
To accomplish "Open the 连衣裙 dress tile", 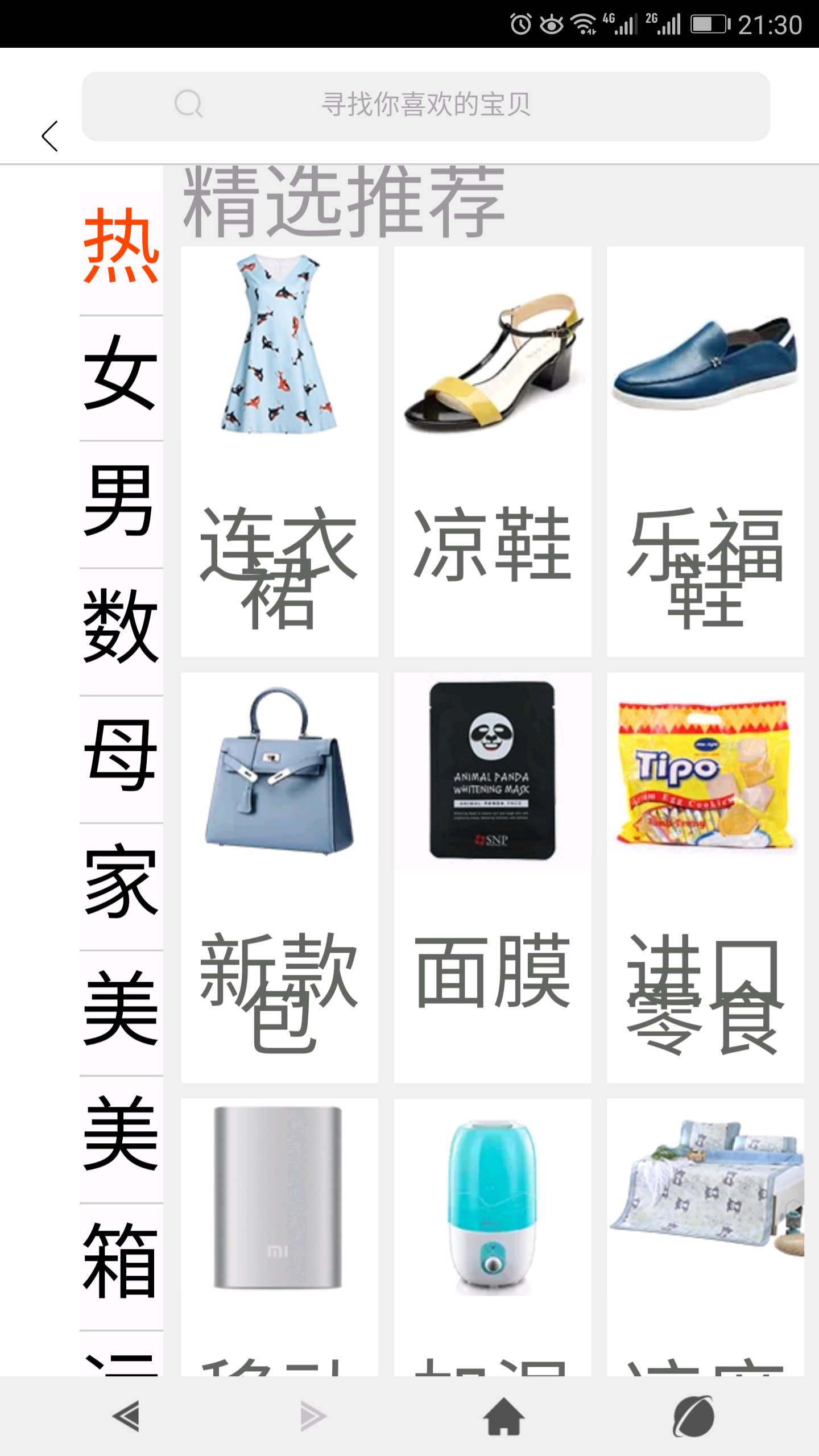I will tap(279, 452).
